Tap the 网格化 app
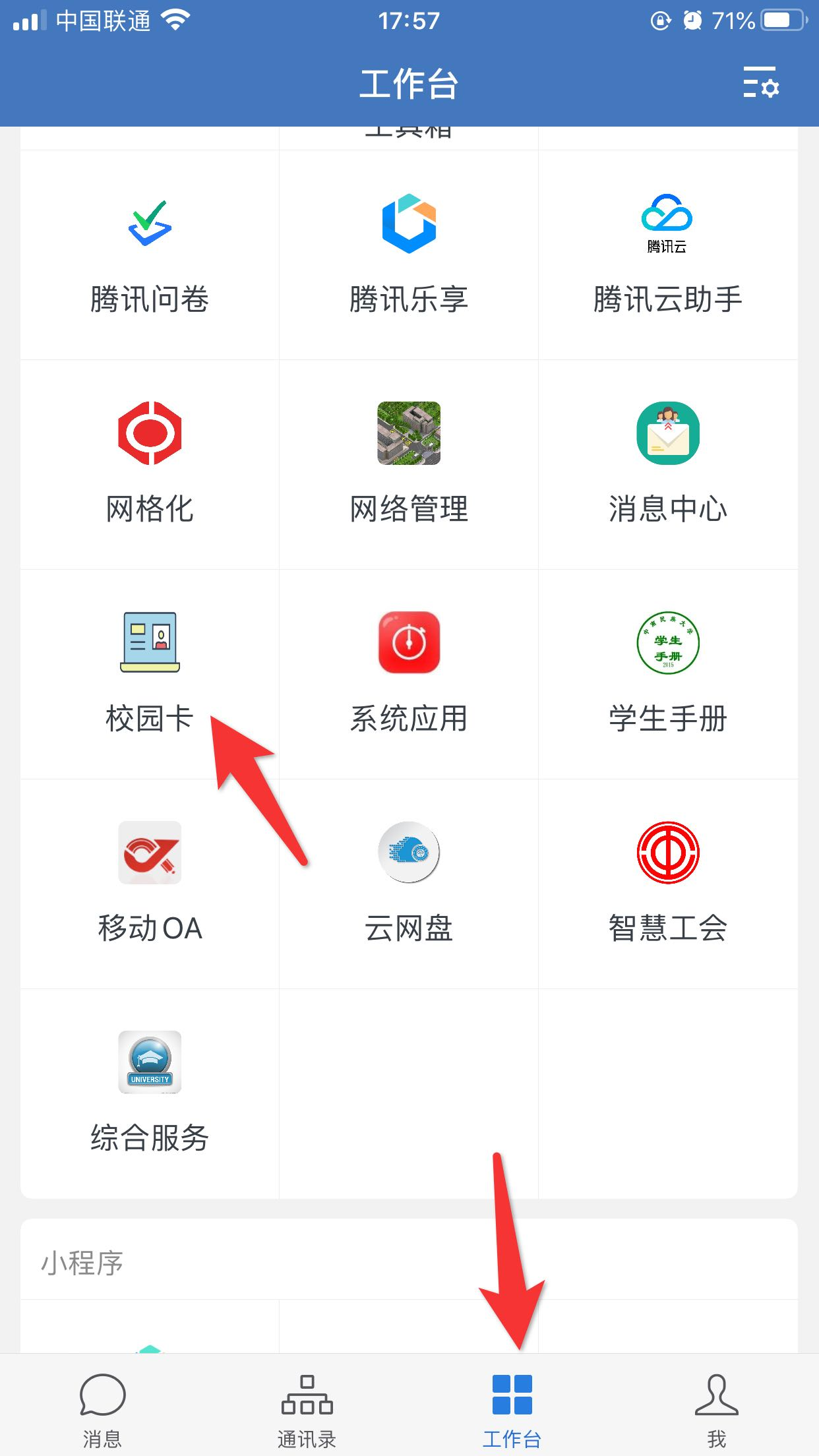Image resolution: width=819 pixels, height=1456 pixels. pos(150,464)
